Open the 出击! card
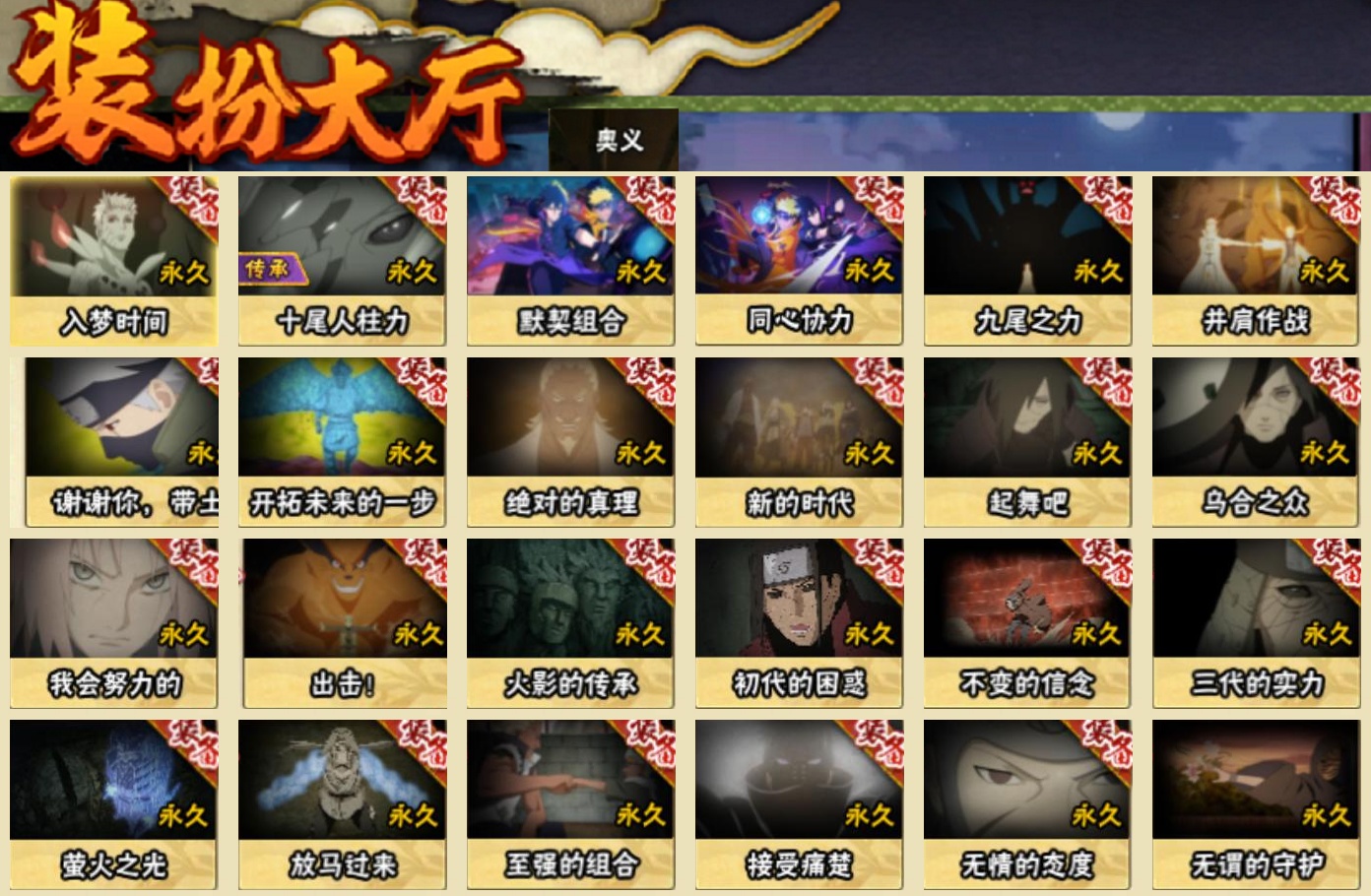1371x896 pixels. (x=342, y=623)
